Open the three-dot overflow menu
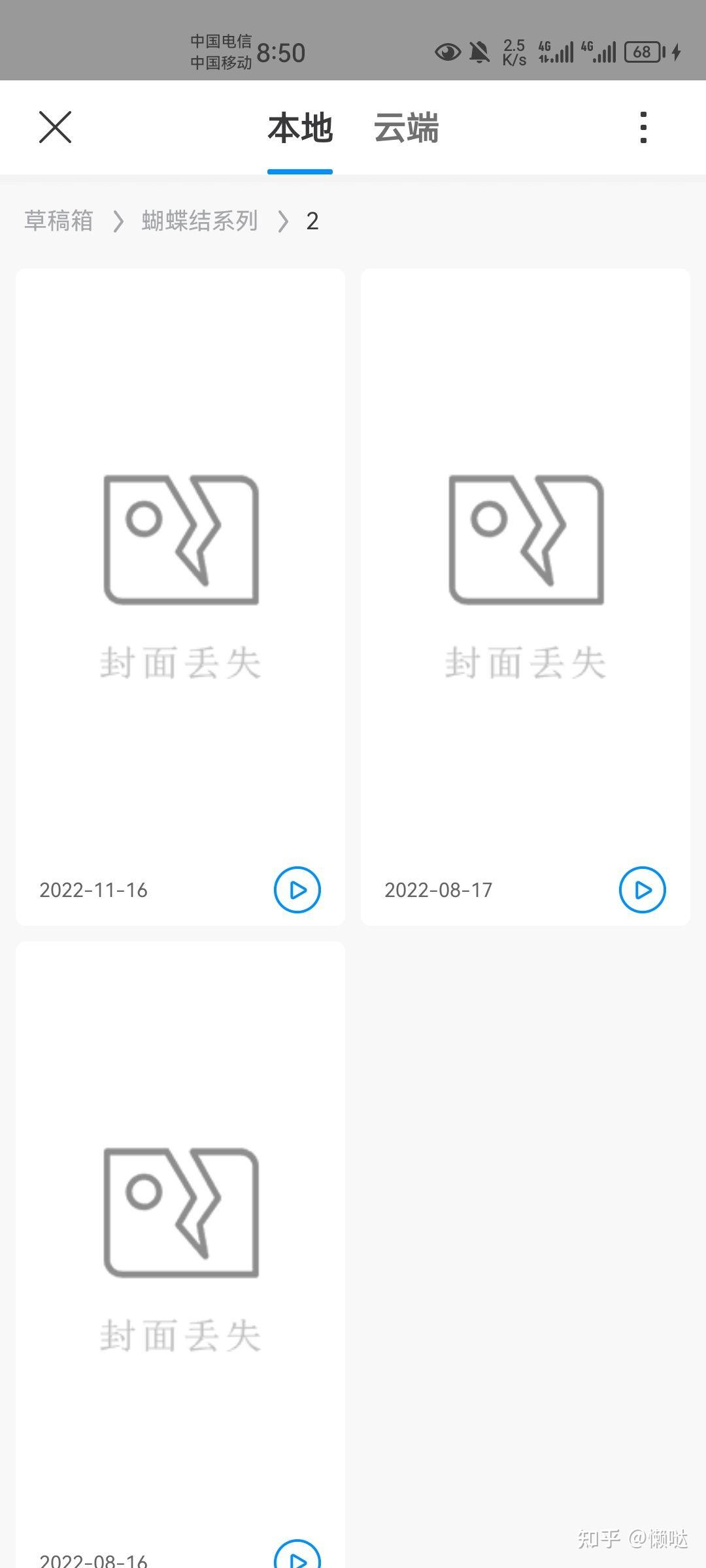The image size is (706, 1568). point(643,127)
